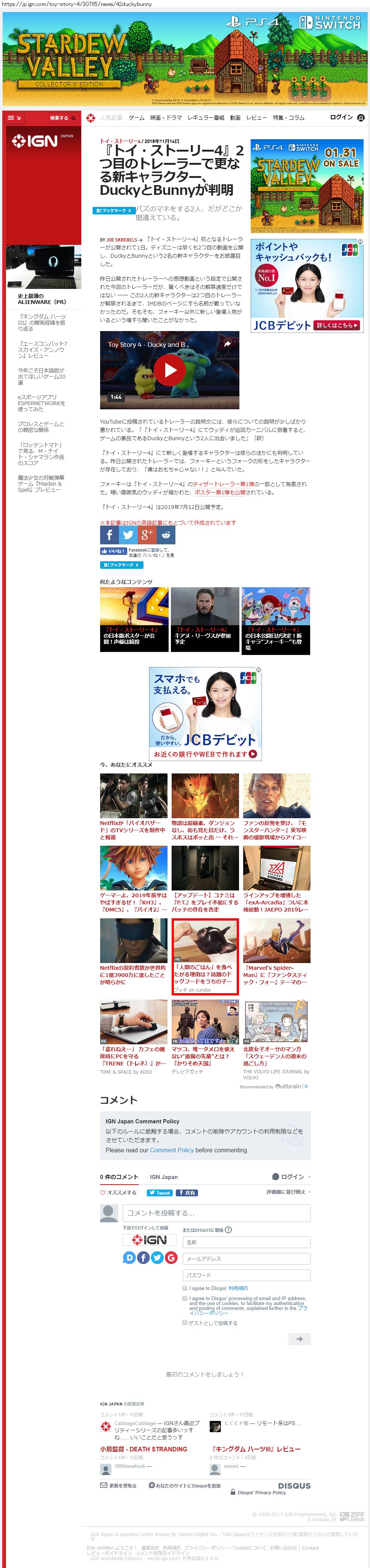This screenshot has width=370, height=1568.
Task: Expand the 評価順に並び替え sort dropdown
Action: pos(288,1192)
